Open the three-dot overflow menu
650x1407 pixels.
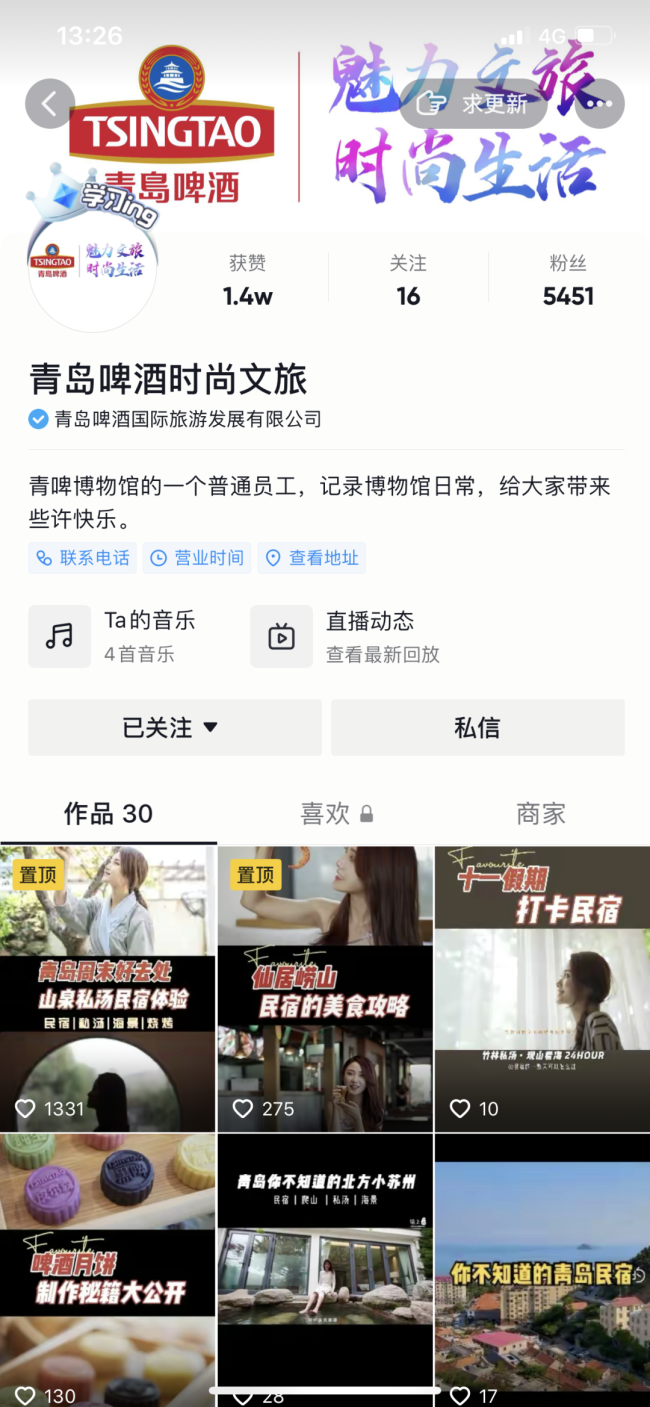[599, 103]
